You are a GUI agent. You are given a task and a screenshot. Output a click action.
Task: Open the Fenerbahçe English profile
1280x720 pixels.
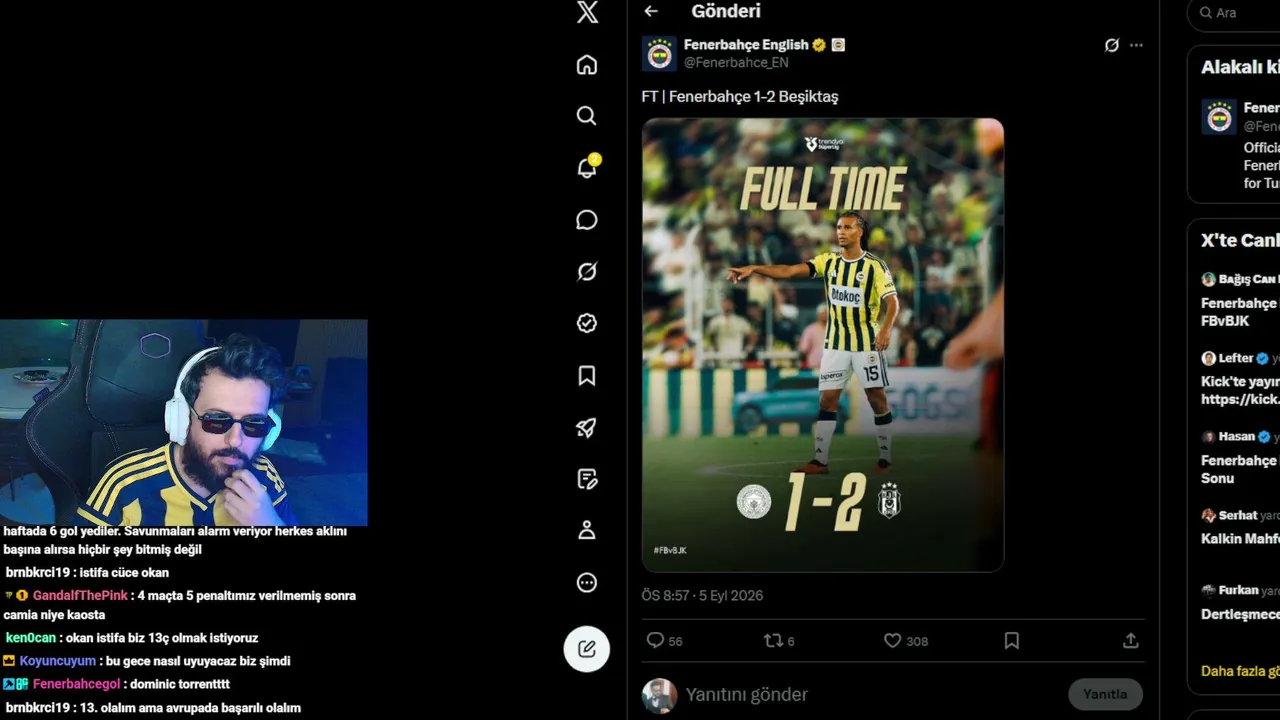click(x=745, y=45)
